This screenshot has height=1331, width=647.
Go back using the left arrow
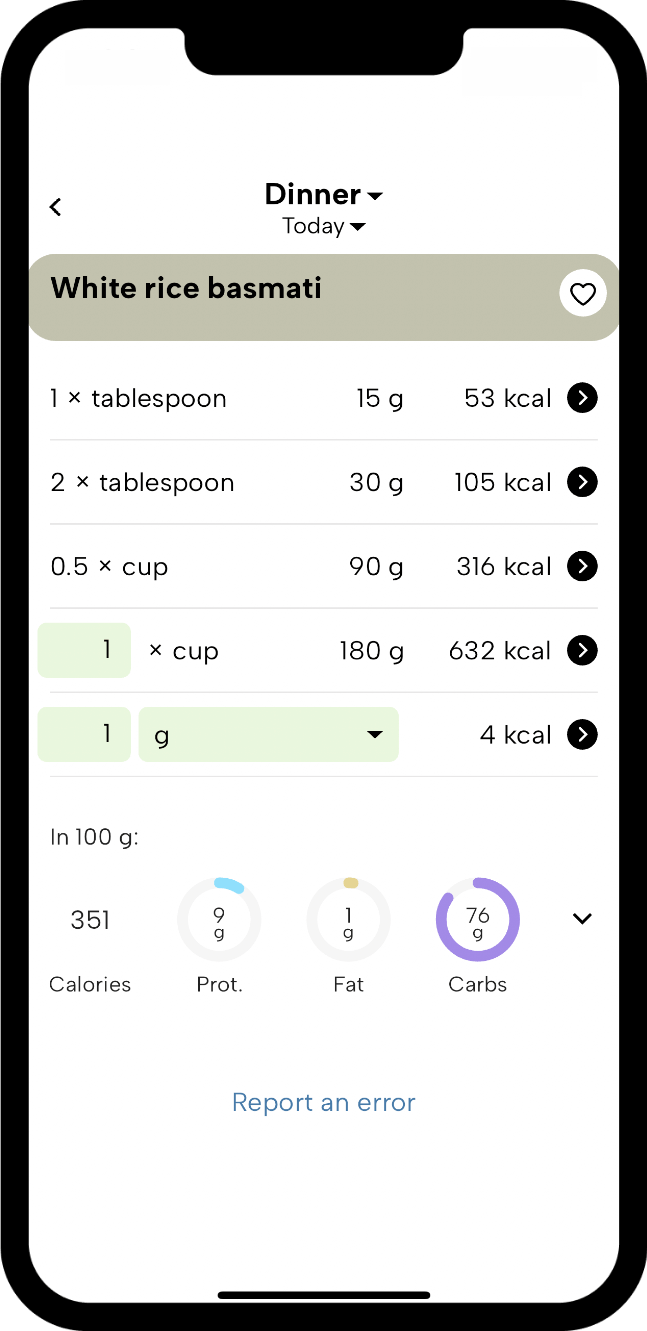56,207
